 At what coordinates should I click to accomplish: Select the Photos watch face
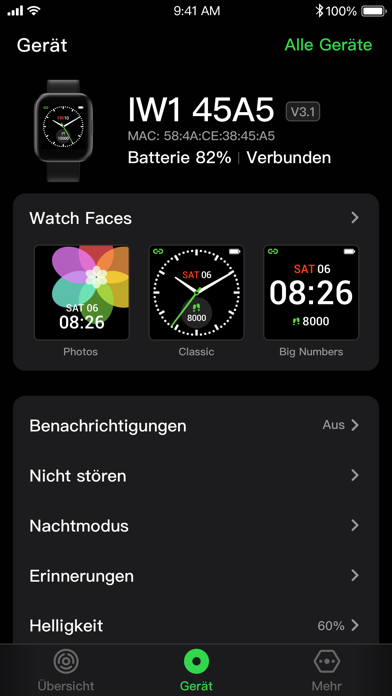(x=82, y=293)
